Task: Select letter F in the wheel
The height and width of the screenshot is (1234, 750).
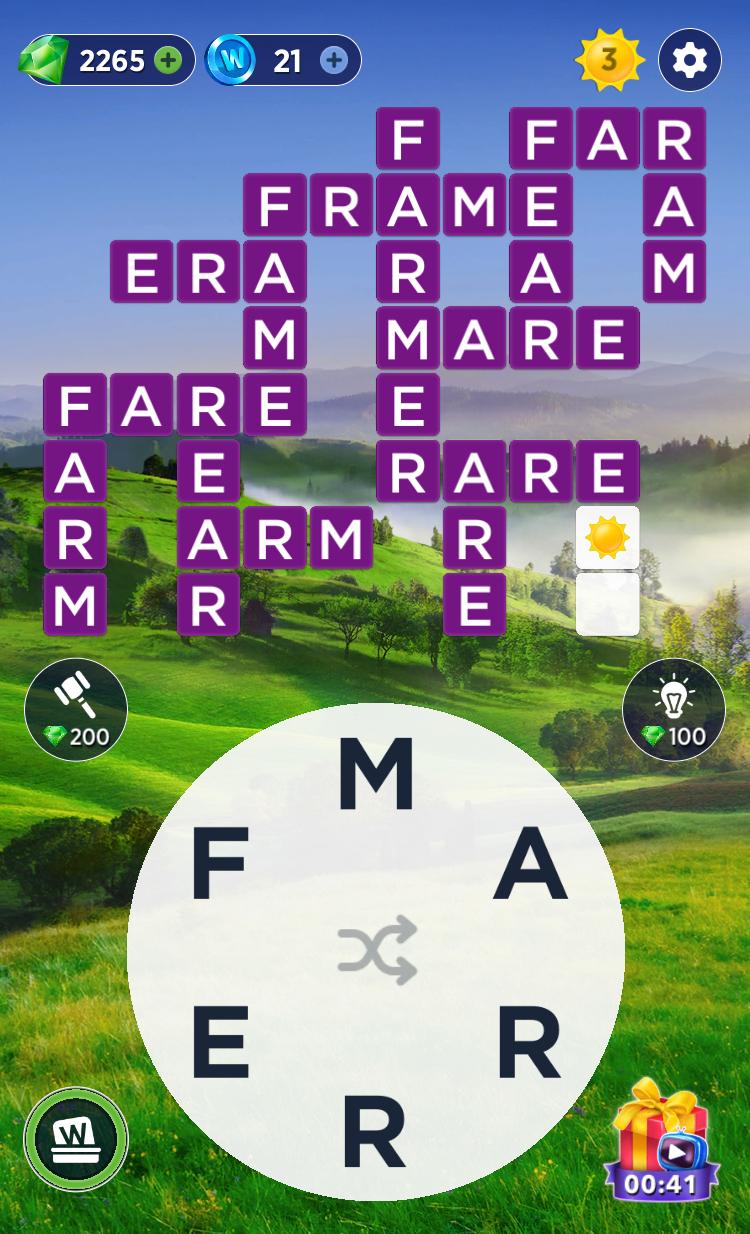Action: 219,865
